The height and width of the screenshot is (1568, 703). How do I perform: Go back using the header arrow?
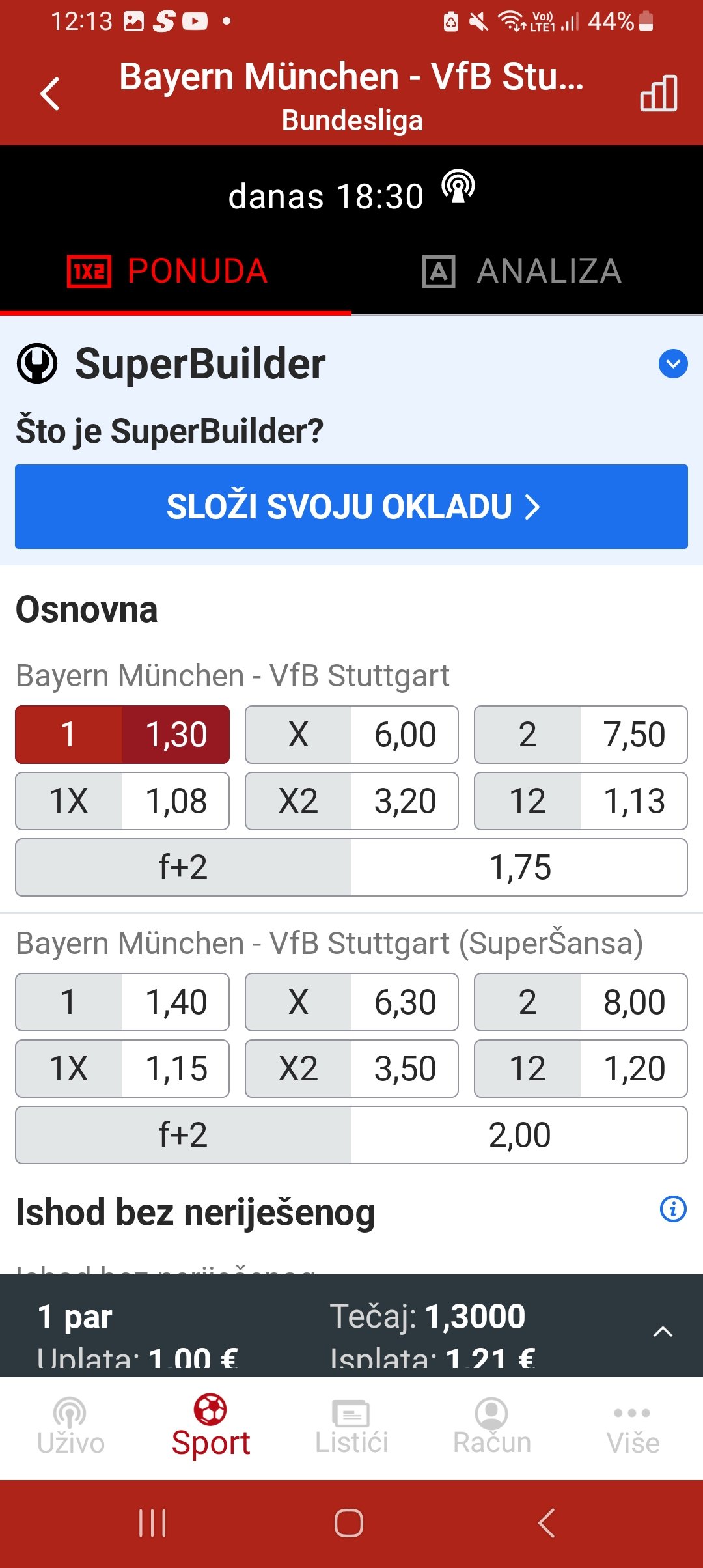[x=50, y=94]
